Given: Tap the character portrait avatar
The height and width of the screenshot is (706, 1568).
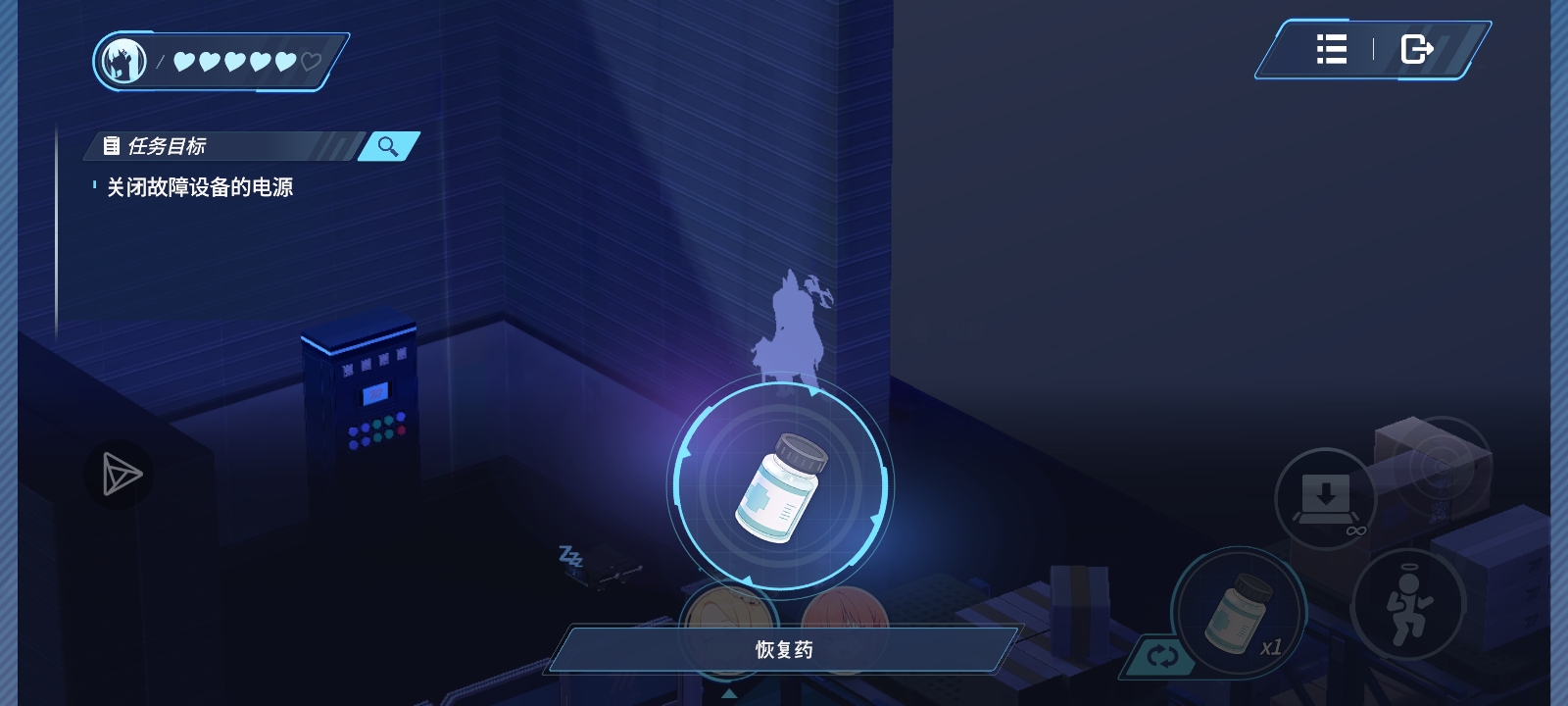Looking at the screenshot, I should tap(123, 62).
